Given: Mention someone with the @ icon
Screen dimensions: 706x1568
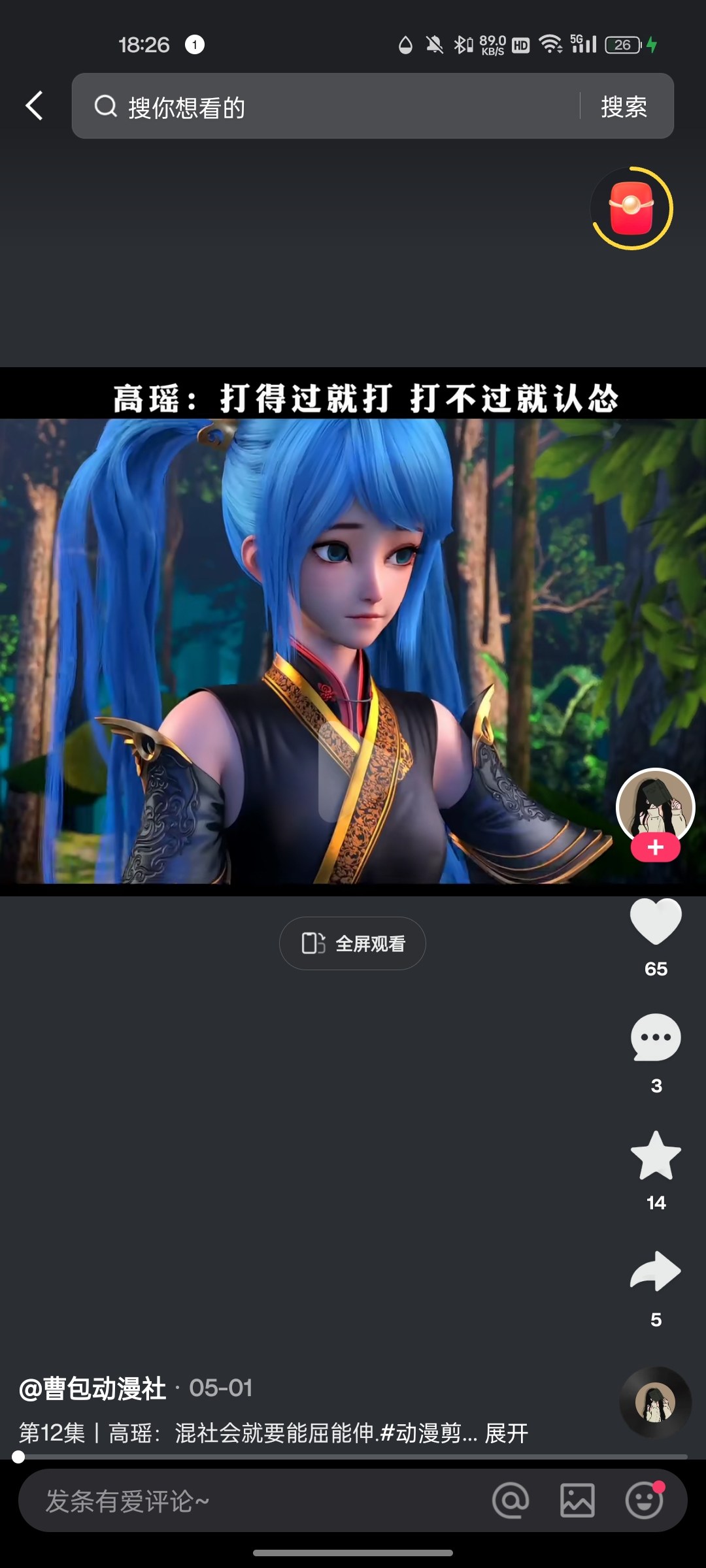Looking at the screenshot, I should click(511, 1501).
